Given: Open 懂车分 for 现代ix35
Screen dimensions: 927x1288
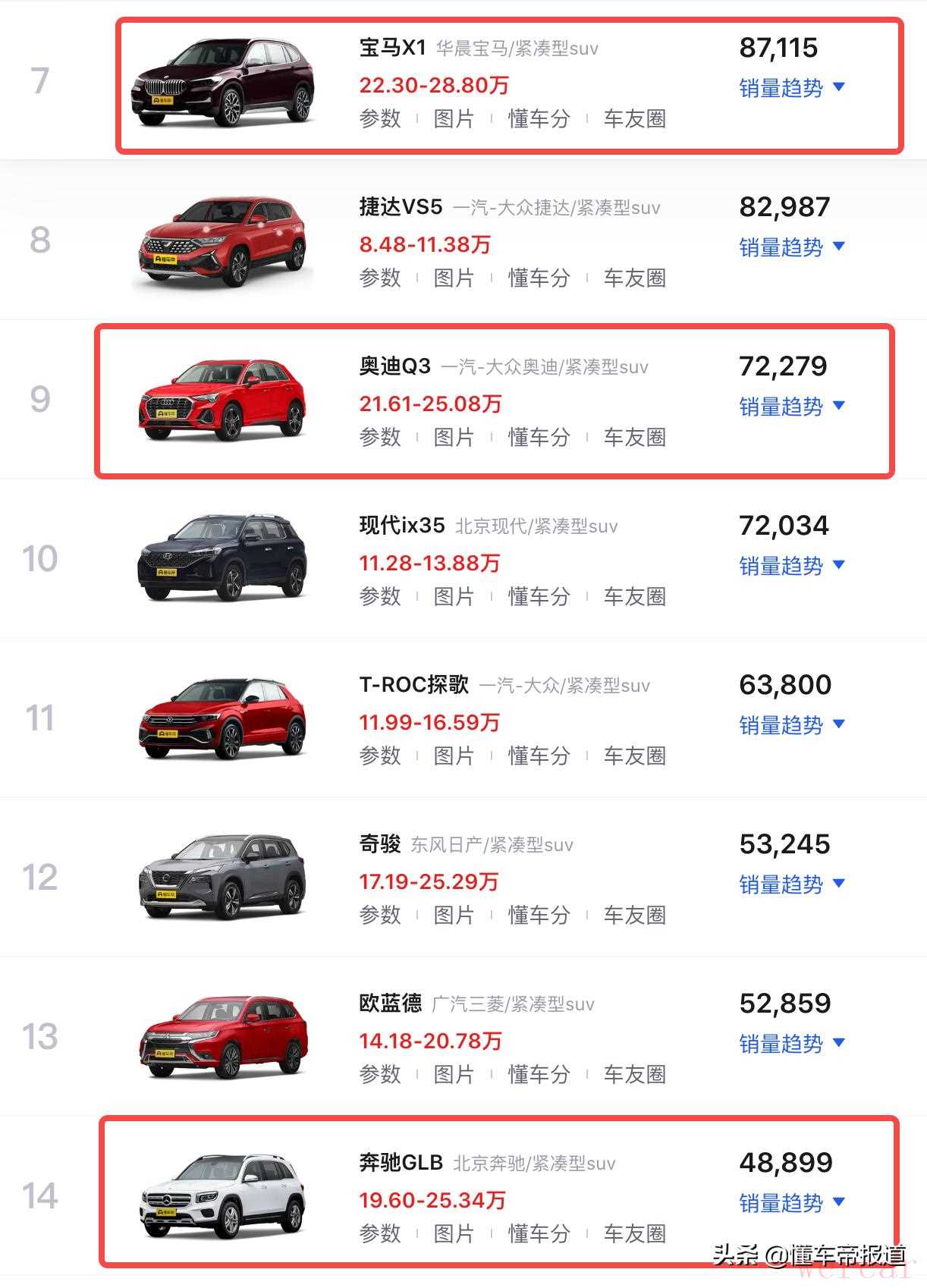Looking at the screenshot, I should tap(539, 596).
